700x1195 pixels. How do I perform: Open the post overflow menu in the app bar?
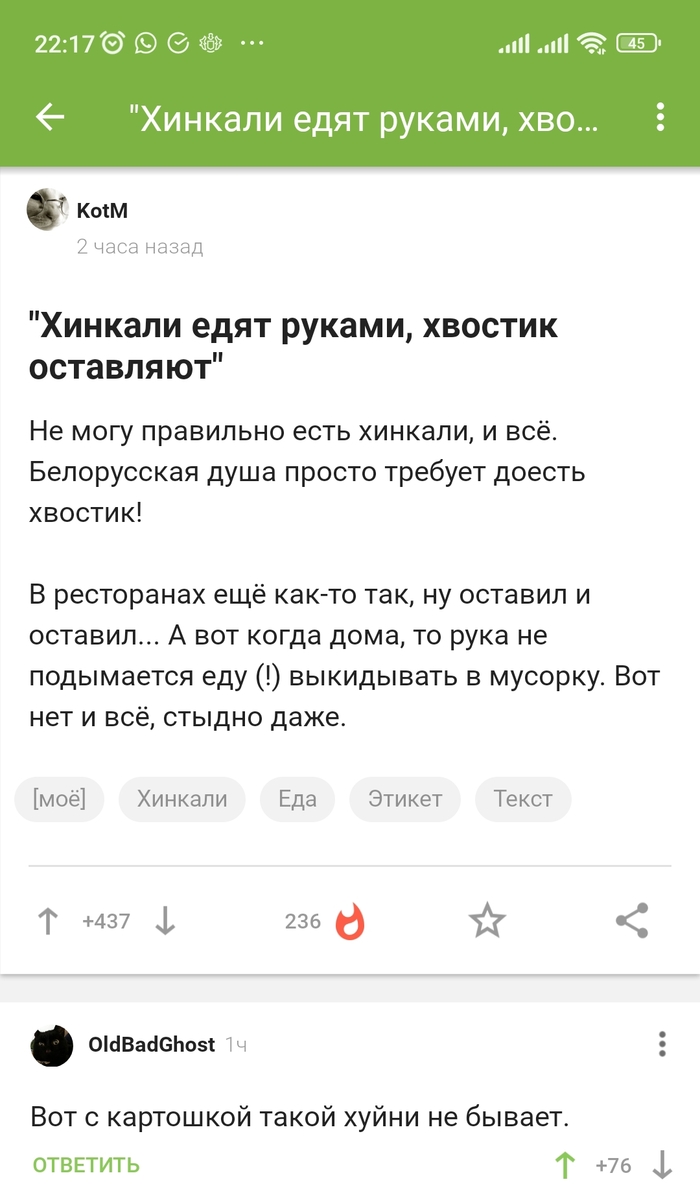pos(660,118)
